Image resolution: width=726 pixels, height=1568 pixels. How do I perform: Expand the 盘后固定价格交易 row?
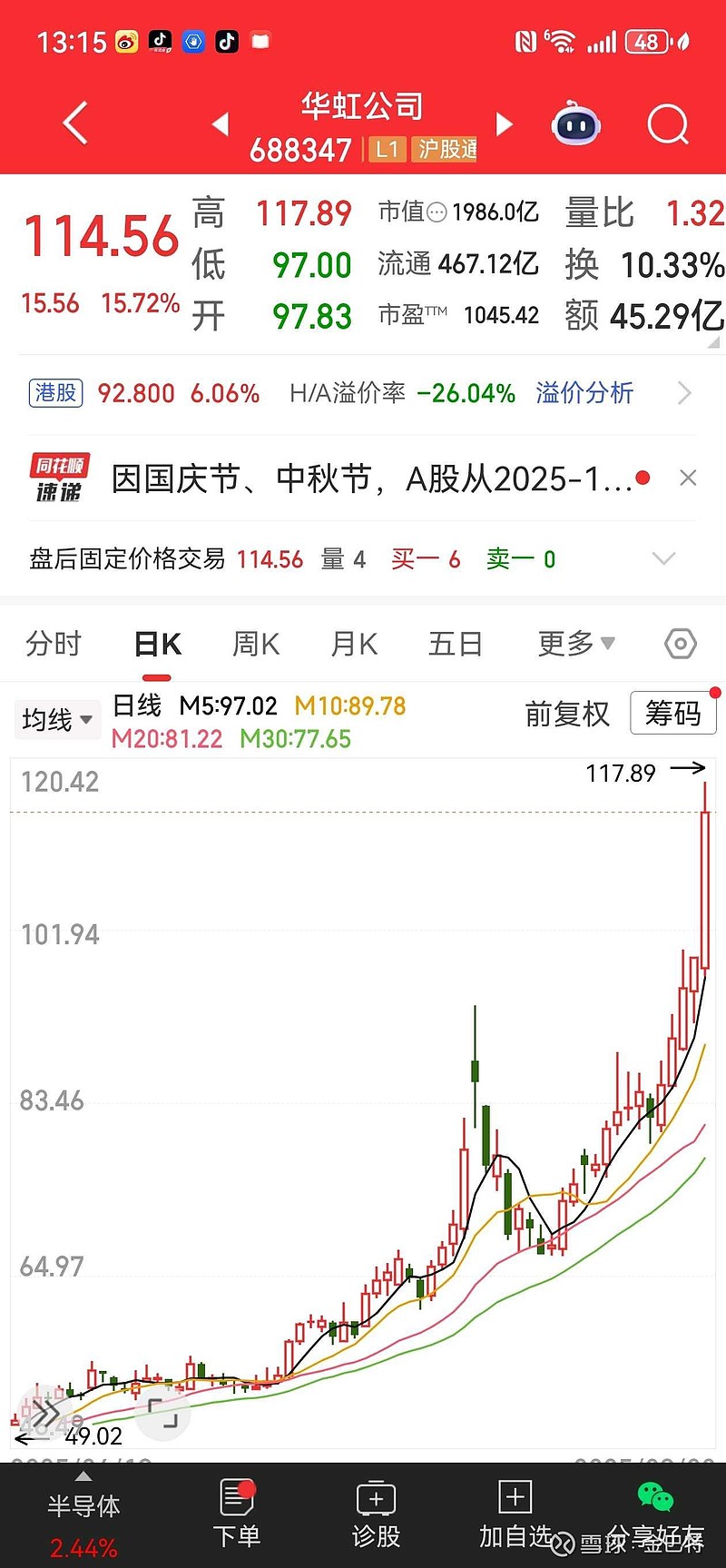tap(664, 558)
